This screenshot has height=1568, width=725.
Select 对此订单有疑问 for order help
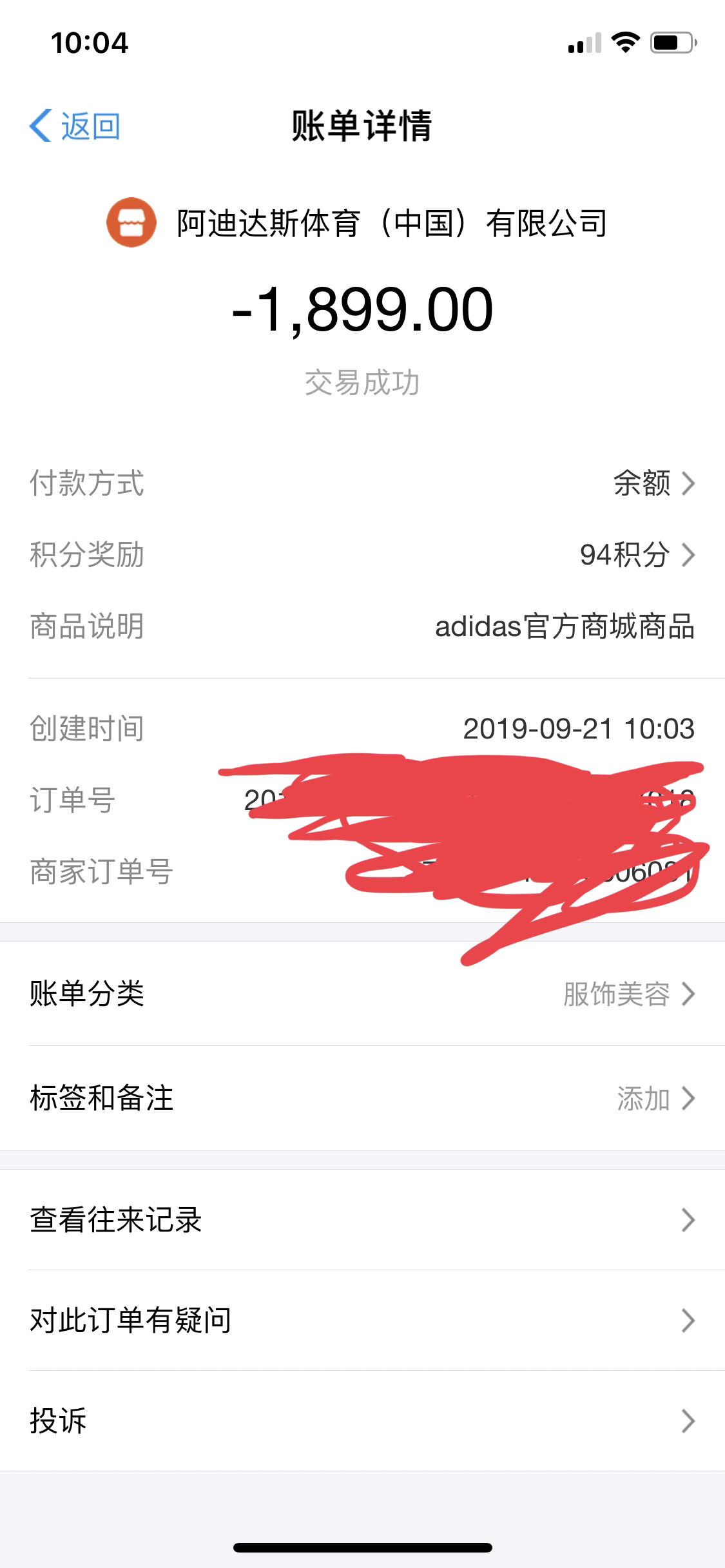[x=362, y=1321]
